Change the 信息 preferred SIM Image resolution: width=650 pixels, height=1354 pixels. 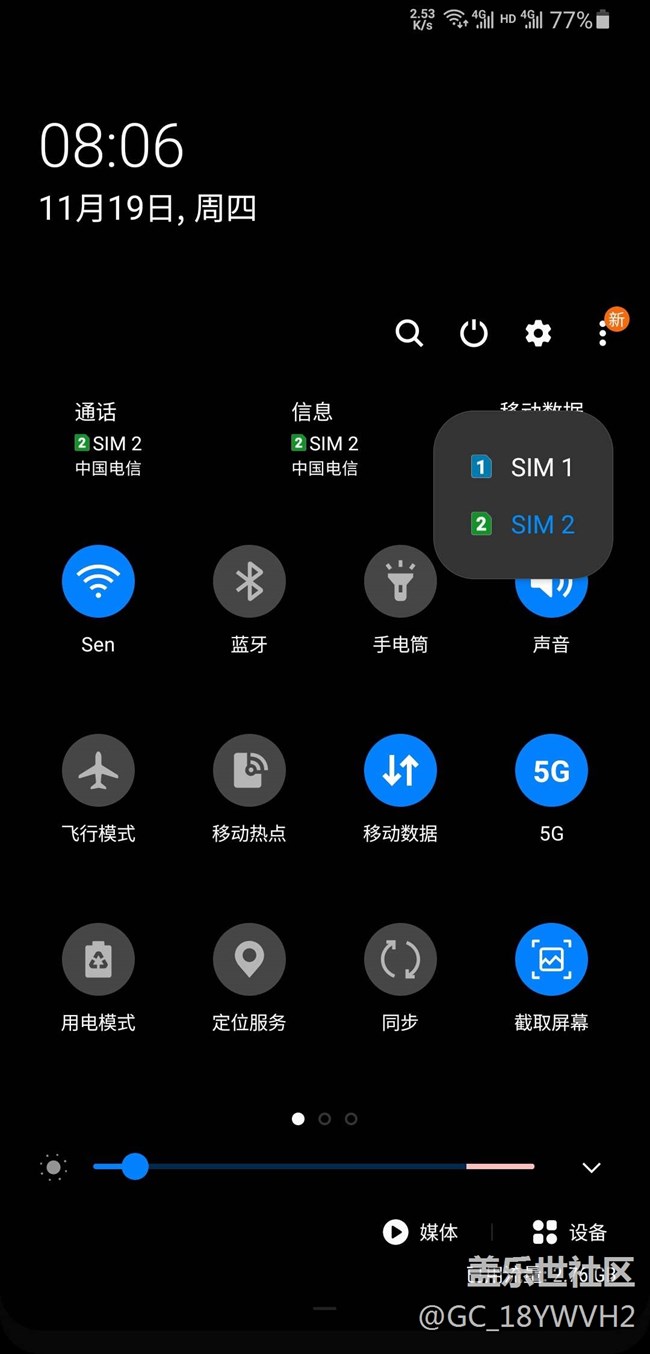coord(324,439)
